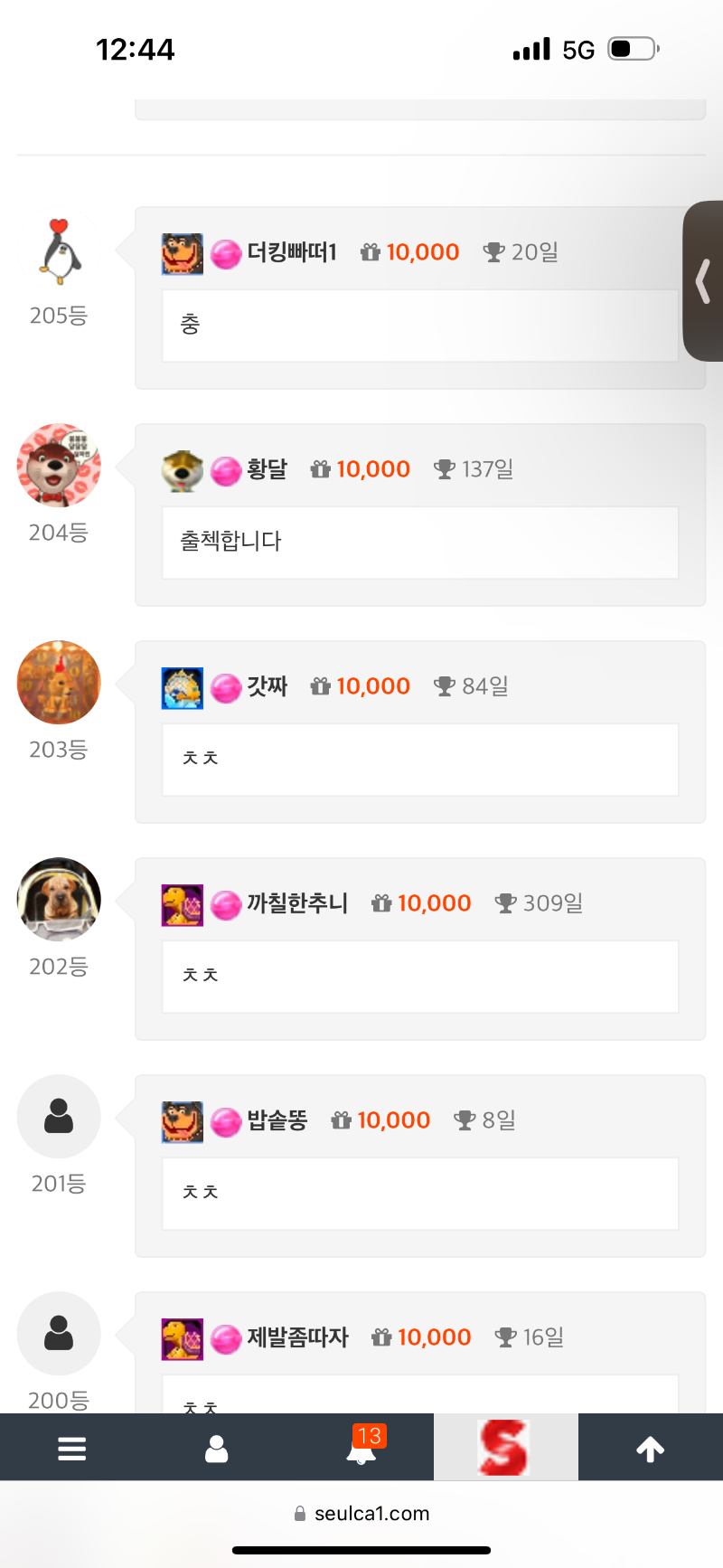Expand the side panel arrow handle
The width and height of the screenshot is (723, 1568).
[703, 281]
